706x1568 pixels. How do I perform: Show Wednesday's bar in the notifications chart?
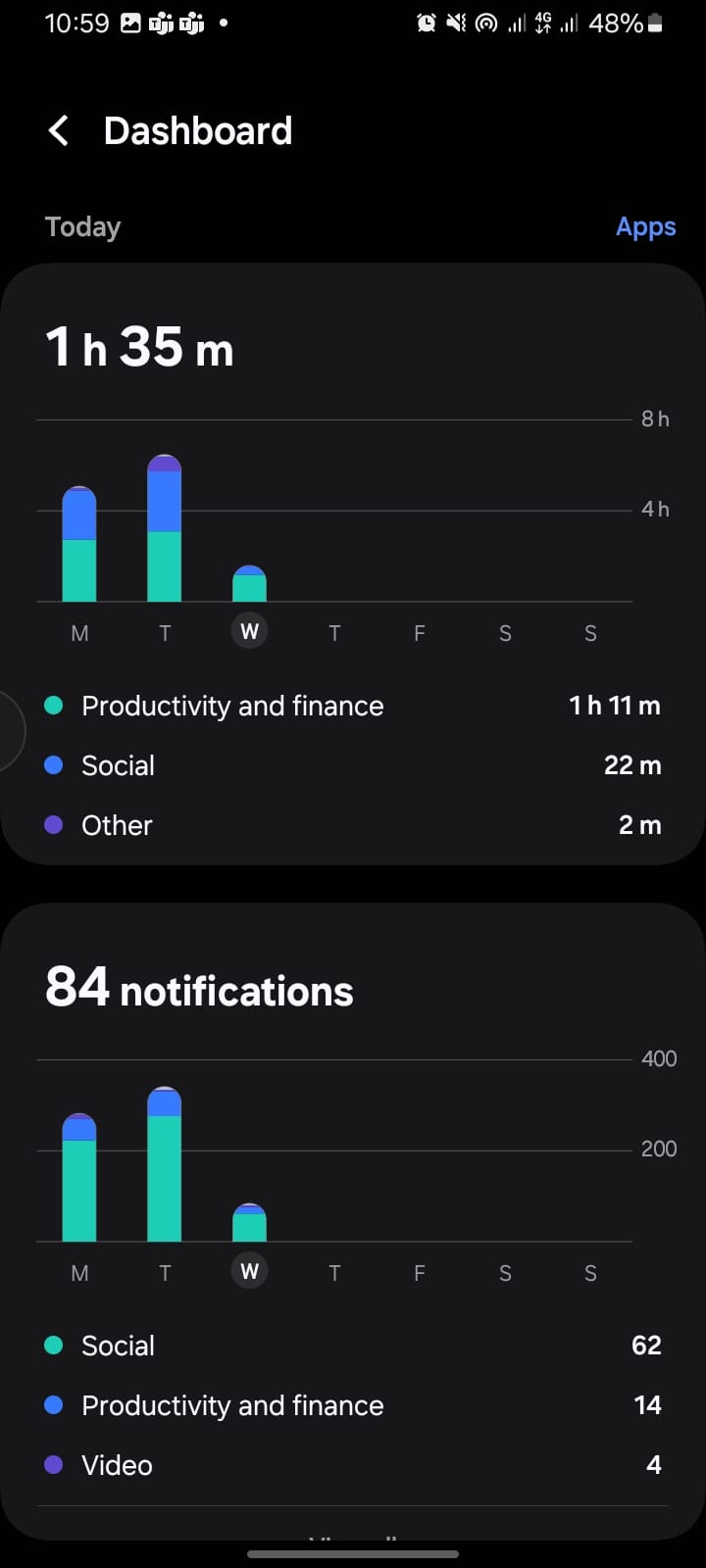tap(249, 1223)
